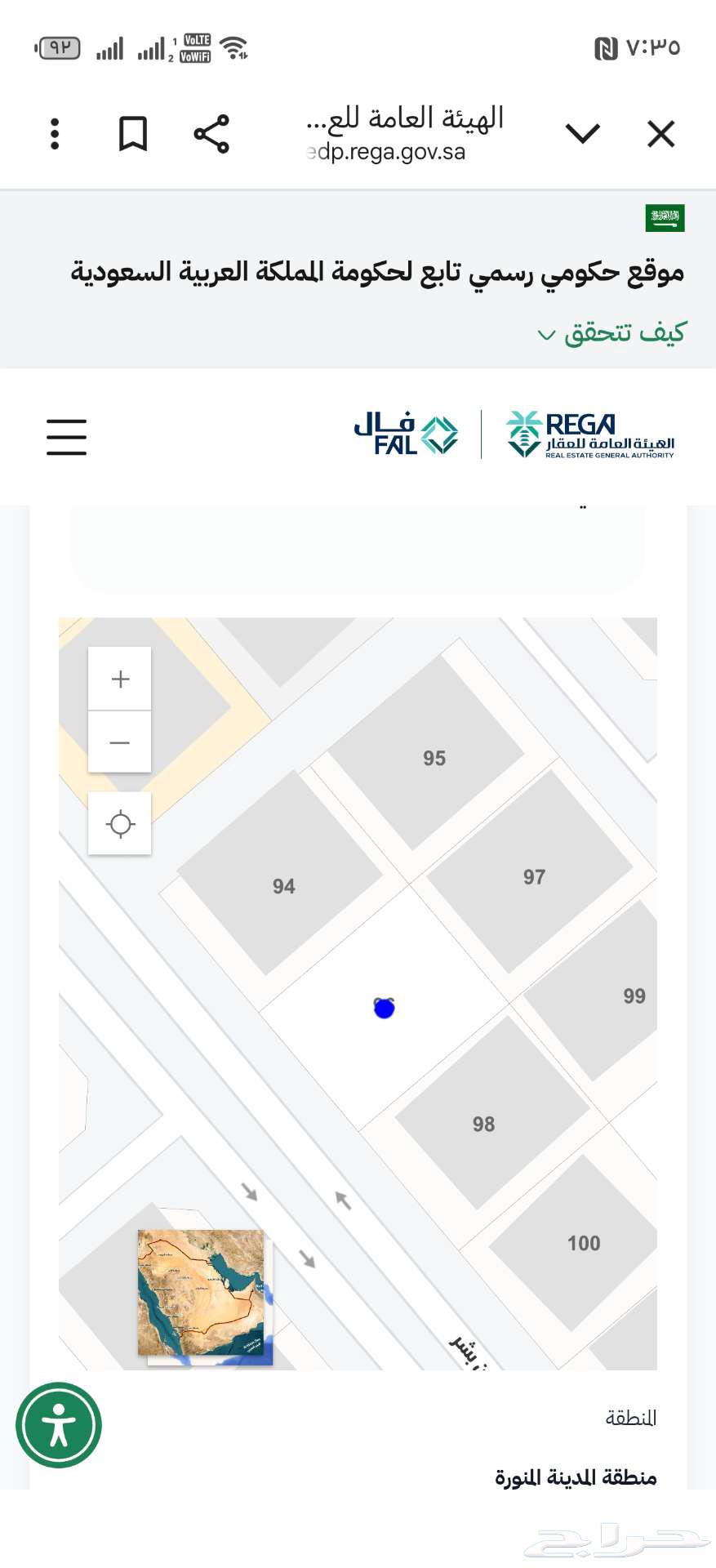Image resolution: width=716 pixels, height=1568 pixels.
Task: Expand the كيف تتحقق verification link
Action: (612, 333)
